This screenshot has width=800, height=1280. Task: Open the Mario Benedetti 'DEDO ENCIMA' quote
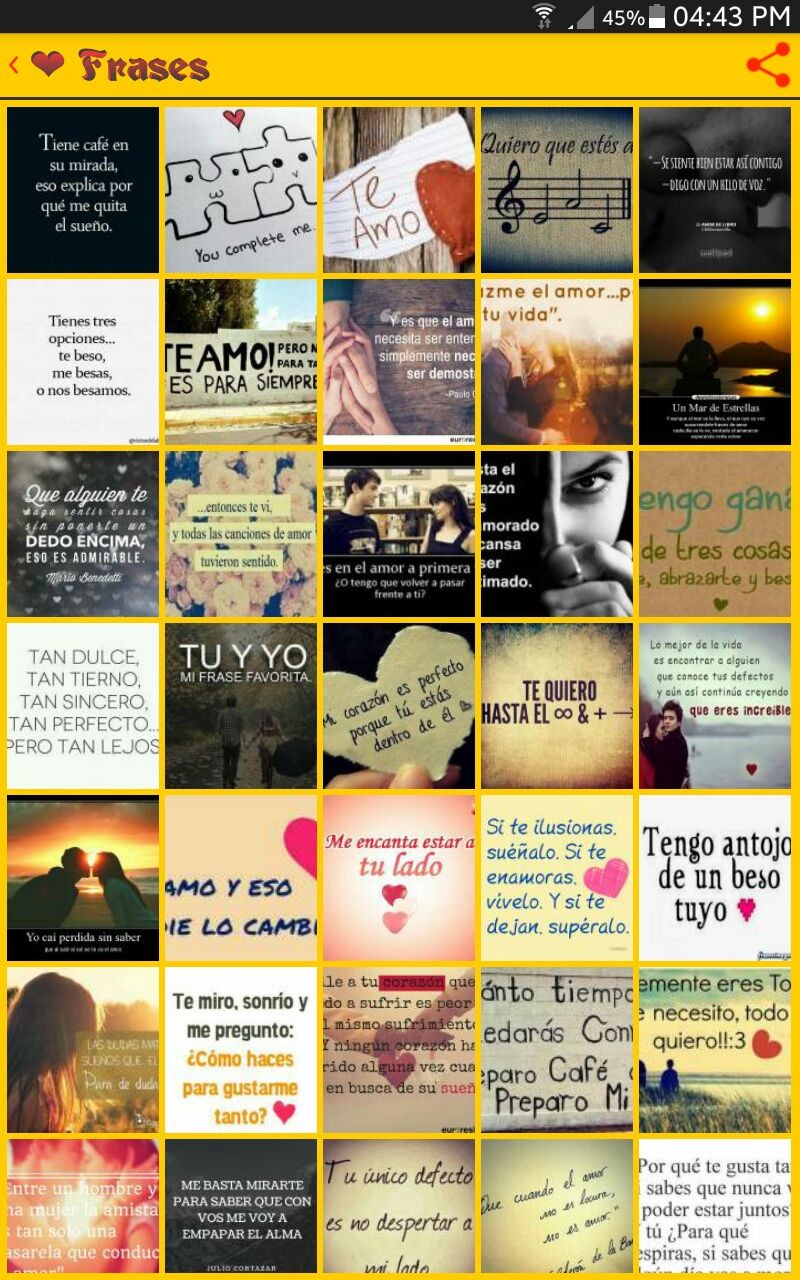coord(83,534)
